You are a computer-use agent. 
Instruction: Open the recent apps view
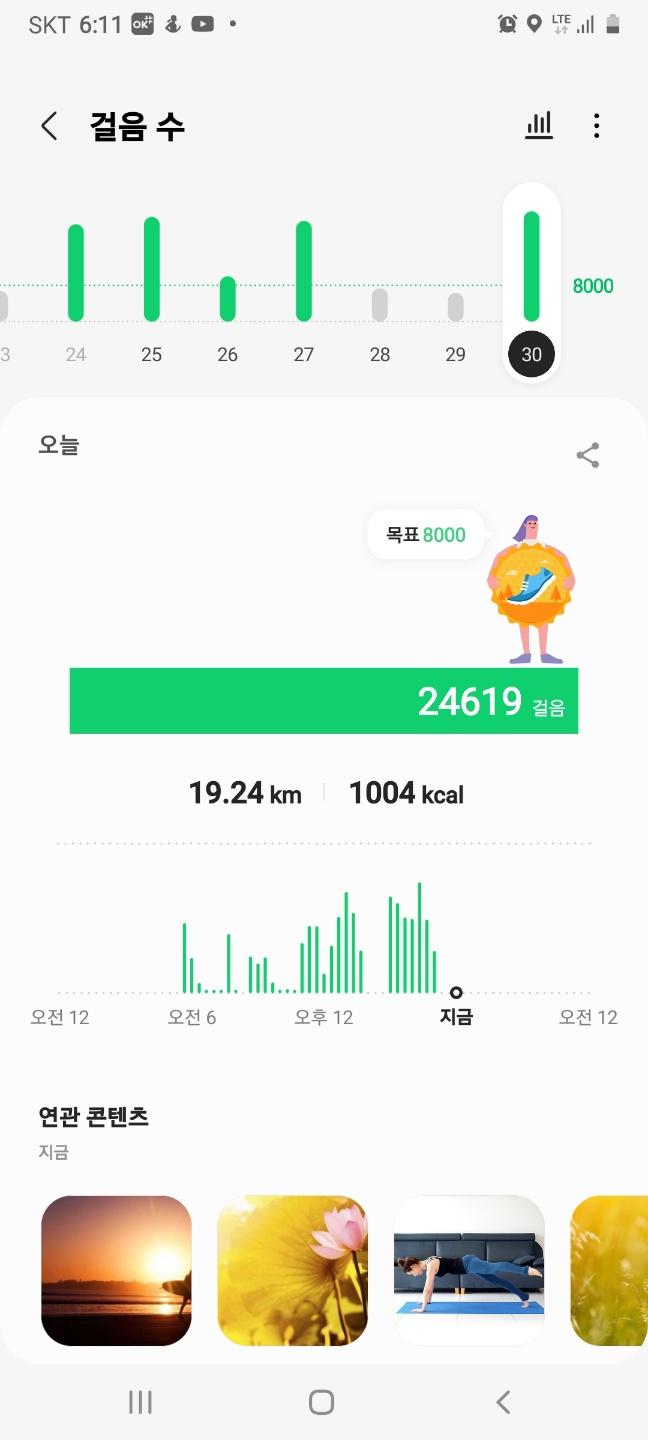point(140,1402)
